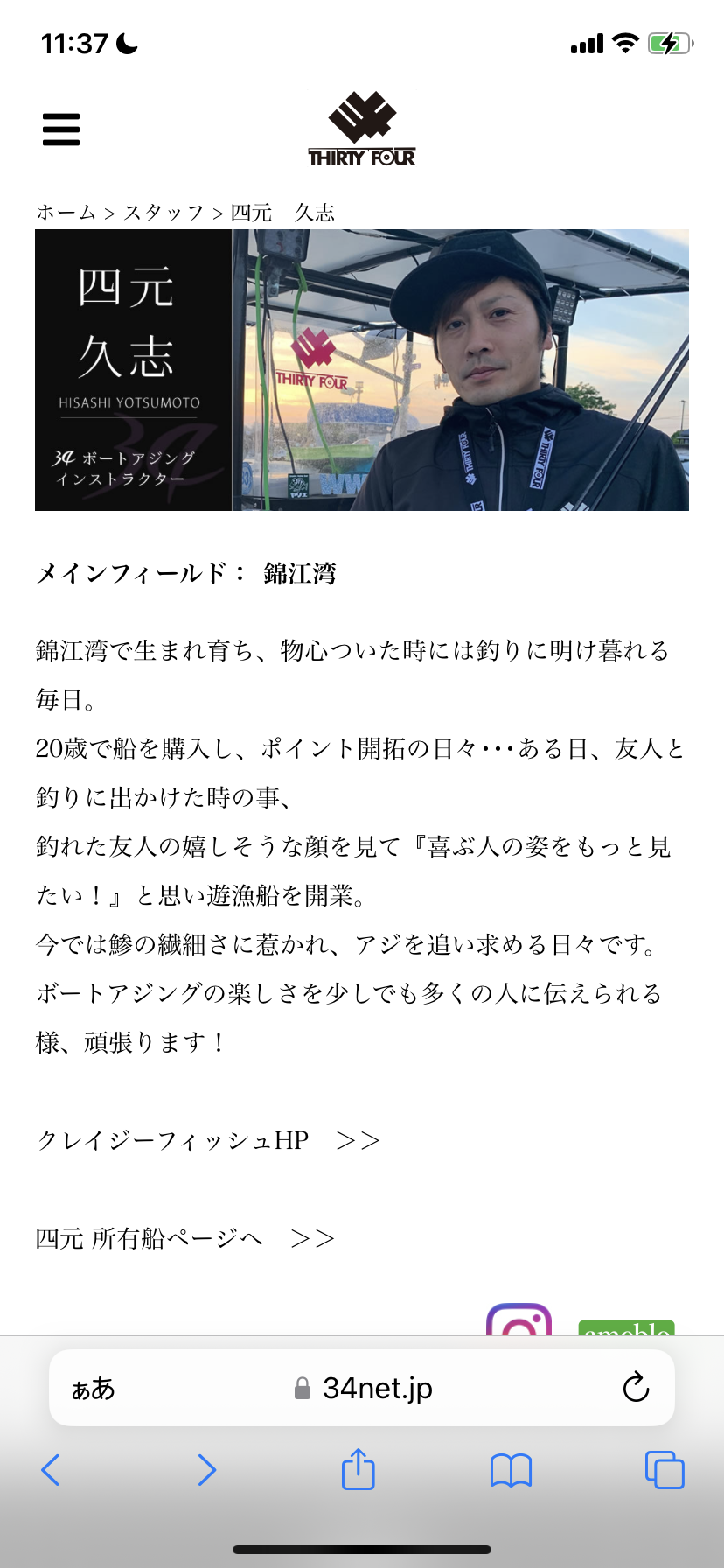
Task: Open the Instagram icon link
Action: point(519,1319)
